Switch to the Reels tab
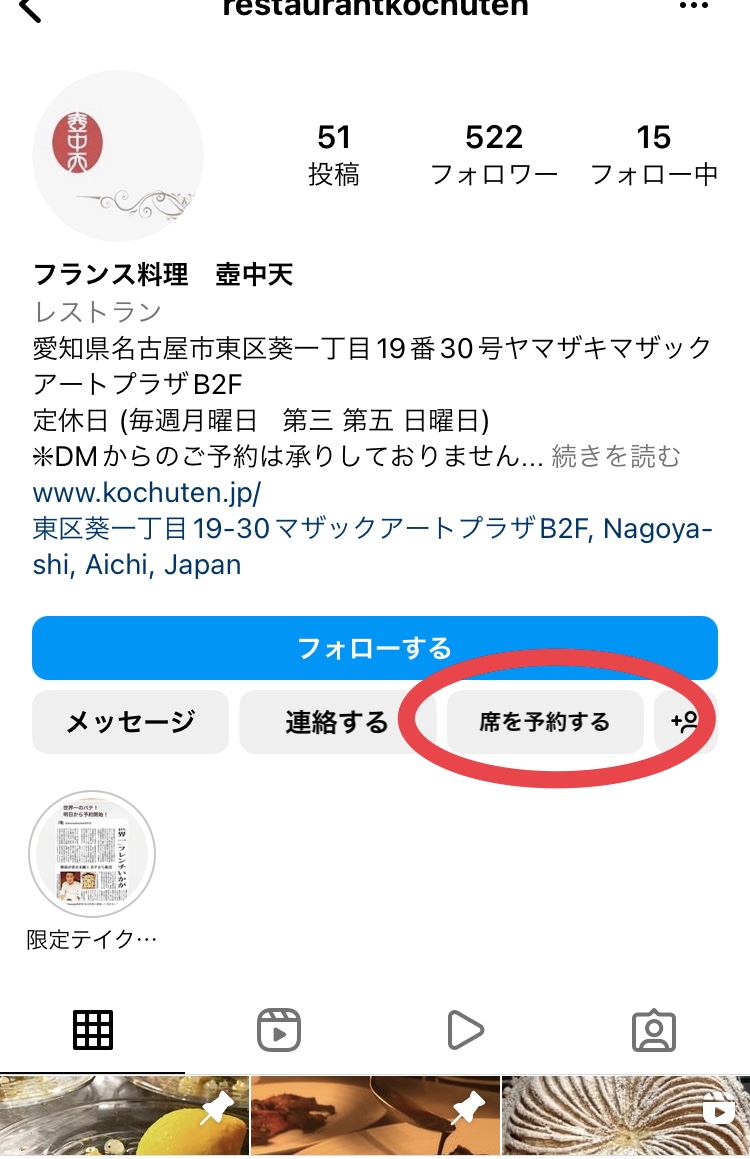This screenshot has height=1159, width=750. 279,1029
